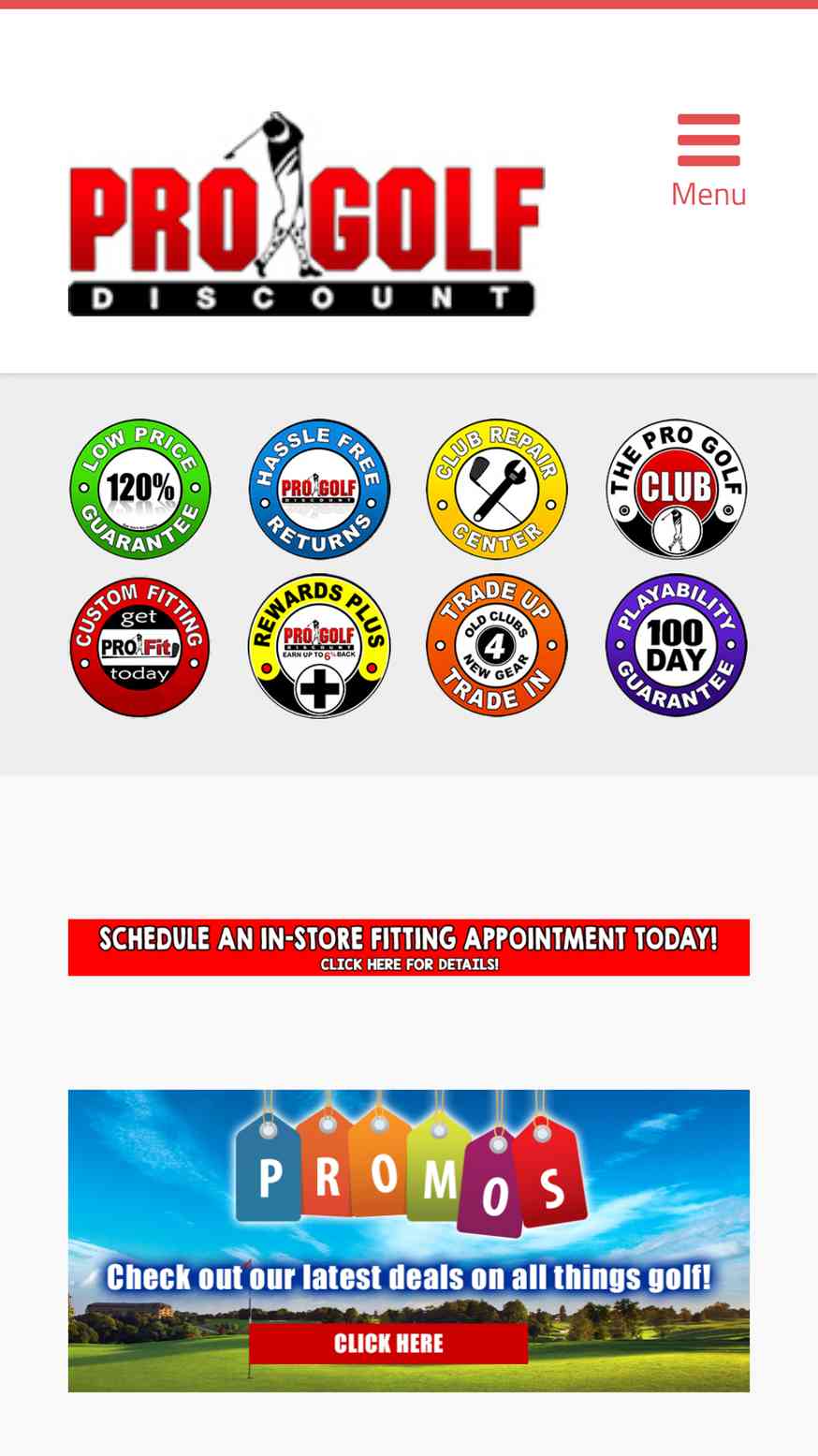Select The Pro Golf Club badge
The width and height of the screenshot is (818, 1456).
pyautogui.click(x=676, y=489)
